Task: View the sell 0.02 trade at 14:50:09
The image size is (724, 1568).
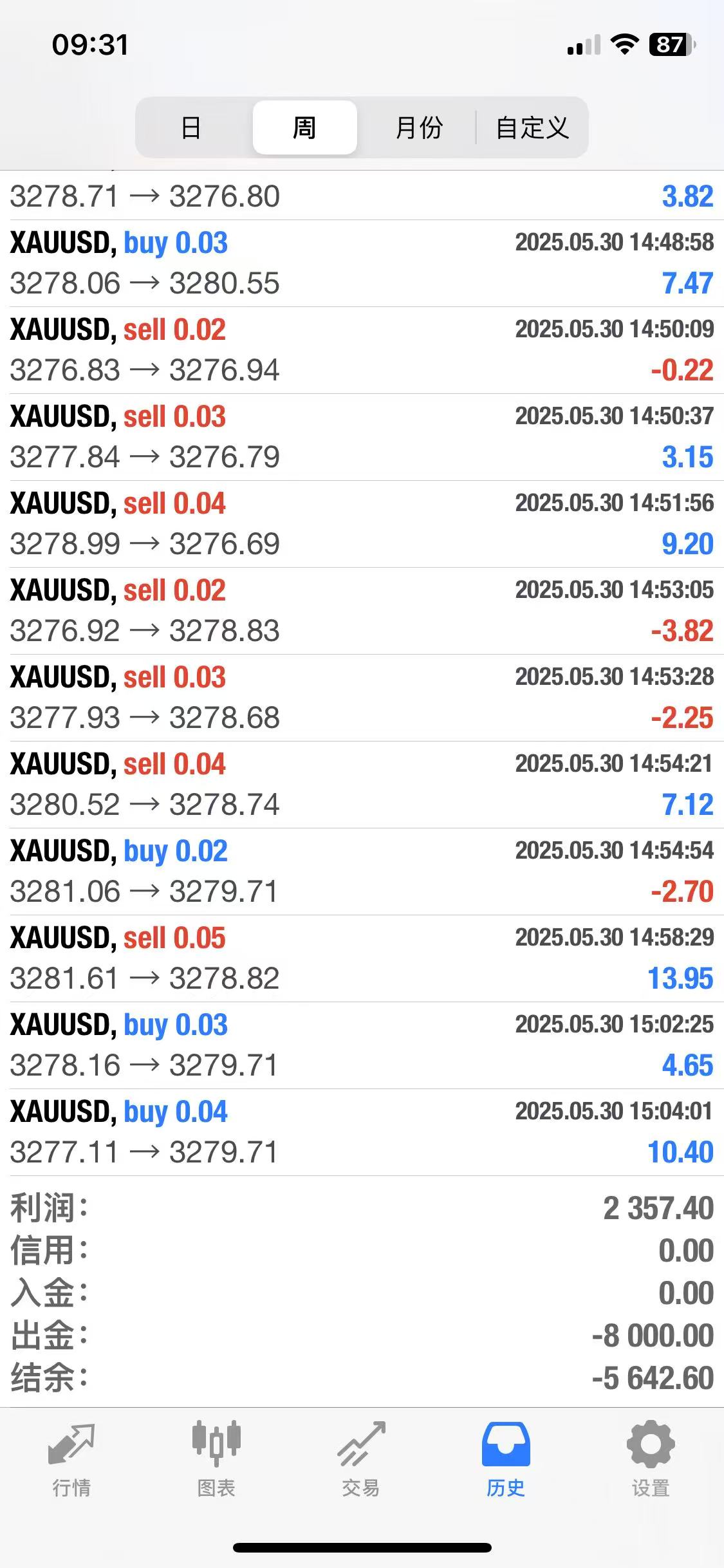Action: click(362, 350)
